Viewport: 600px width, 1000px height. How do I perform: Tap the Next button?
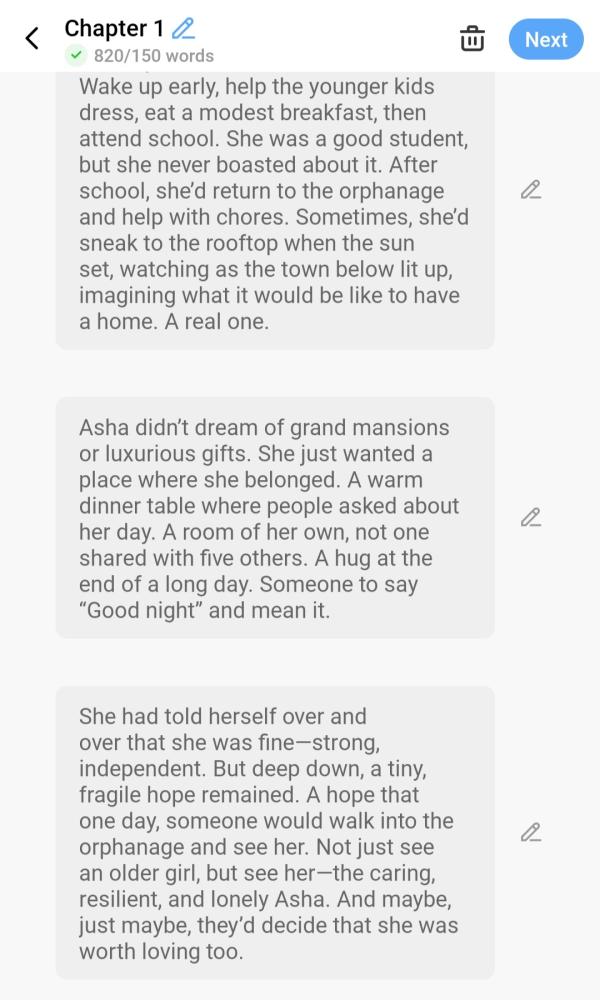[546, 39]
